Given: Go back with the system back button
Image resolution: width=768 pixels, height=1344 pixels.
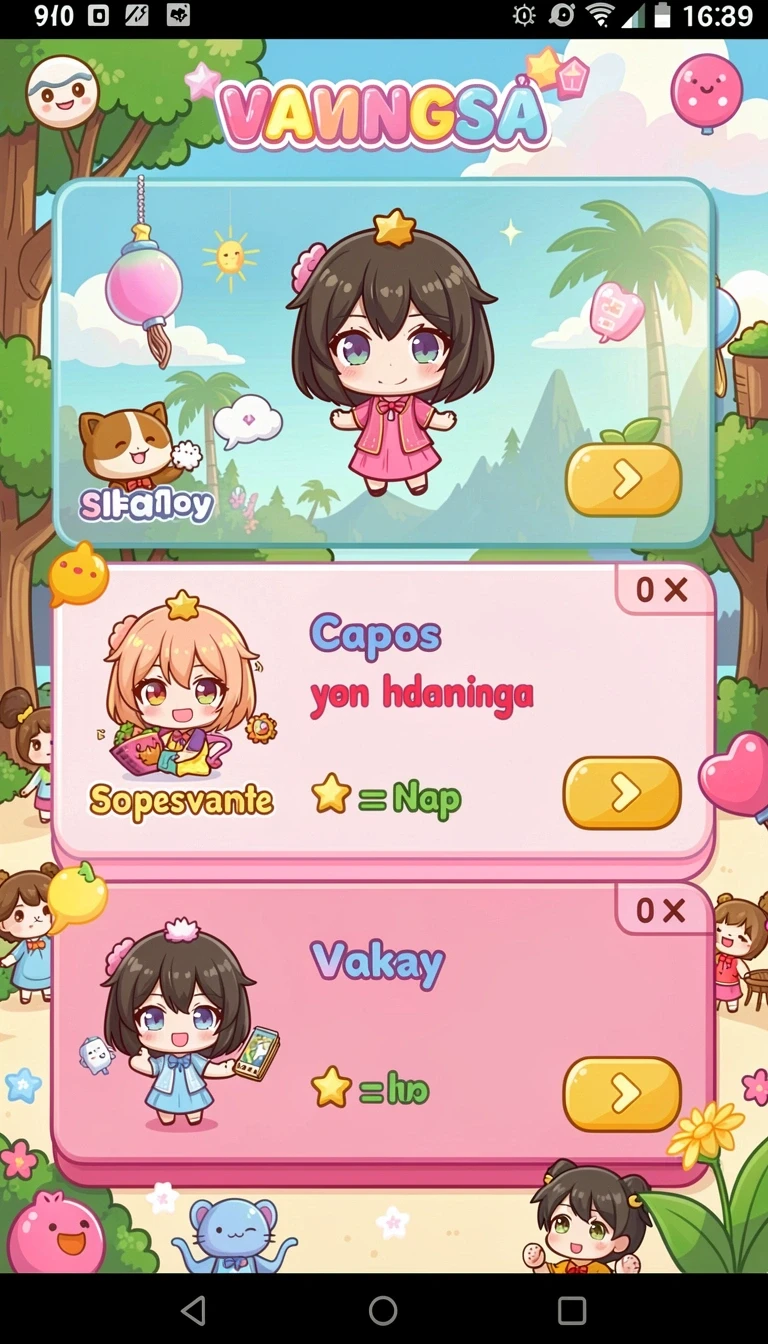Looking at the screenshot, I should point(193,1310).
